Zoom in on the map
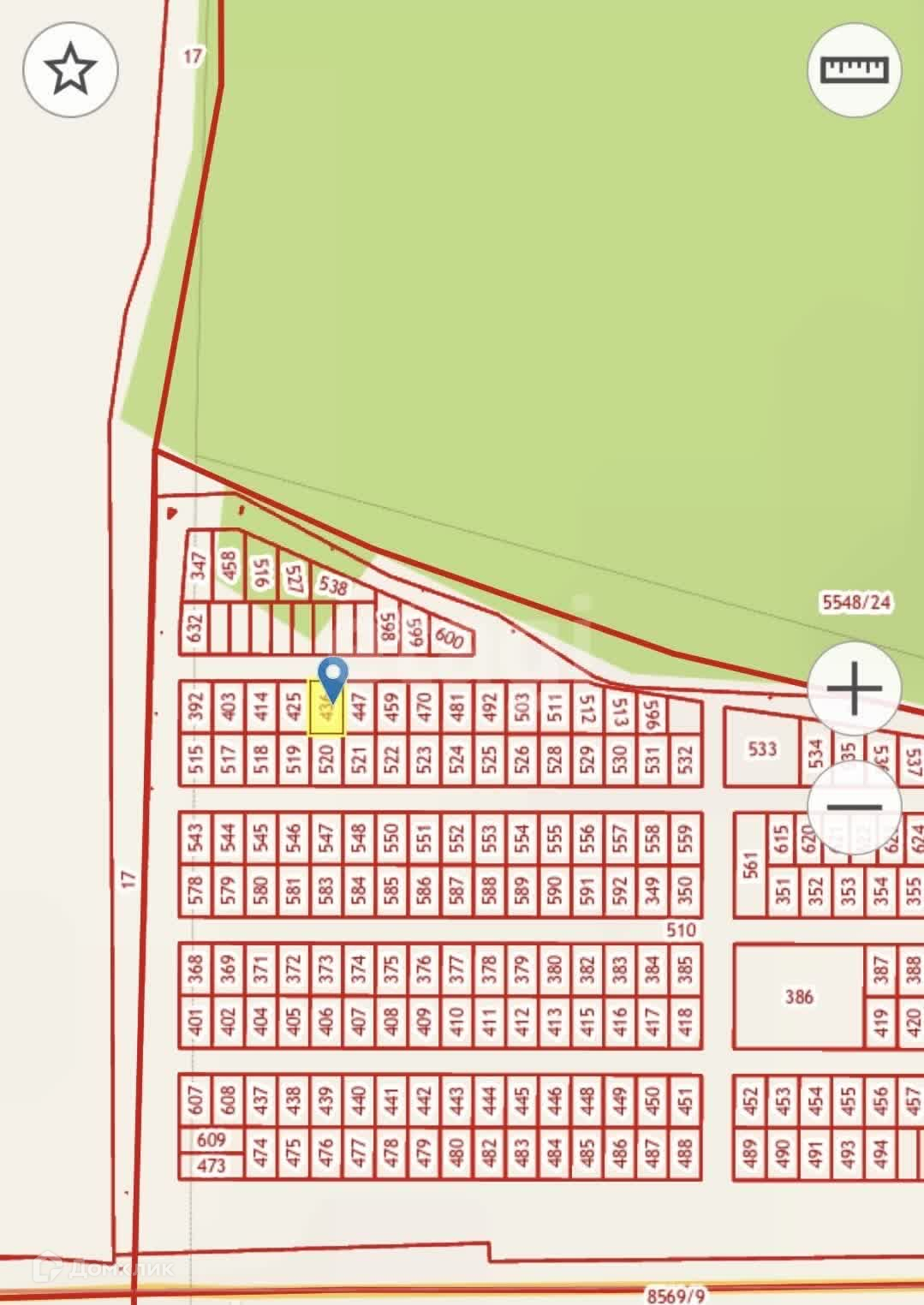 click(854, 688)
